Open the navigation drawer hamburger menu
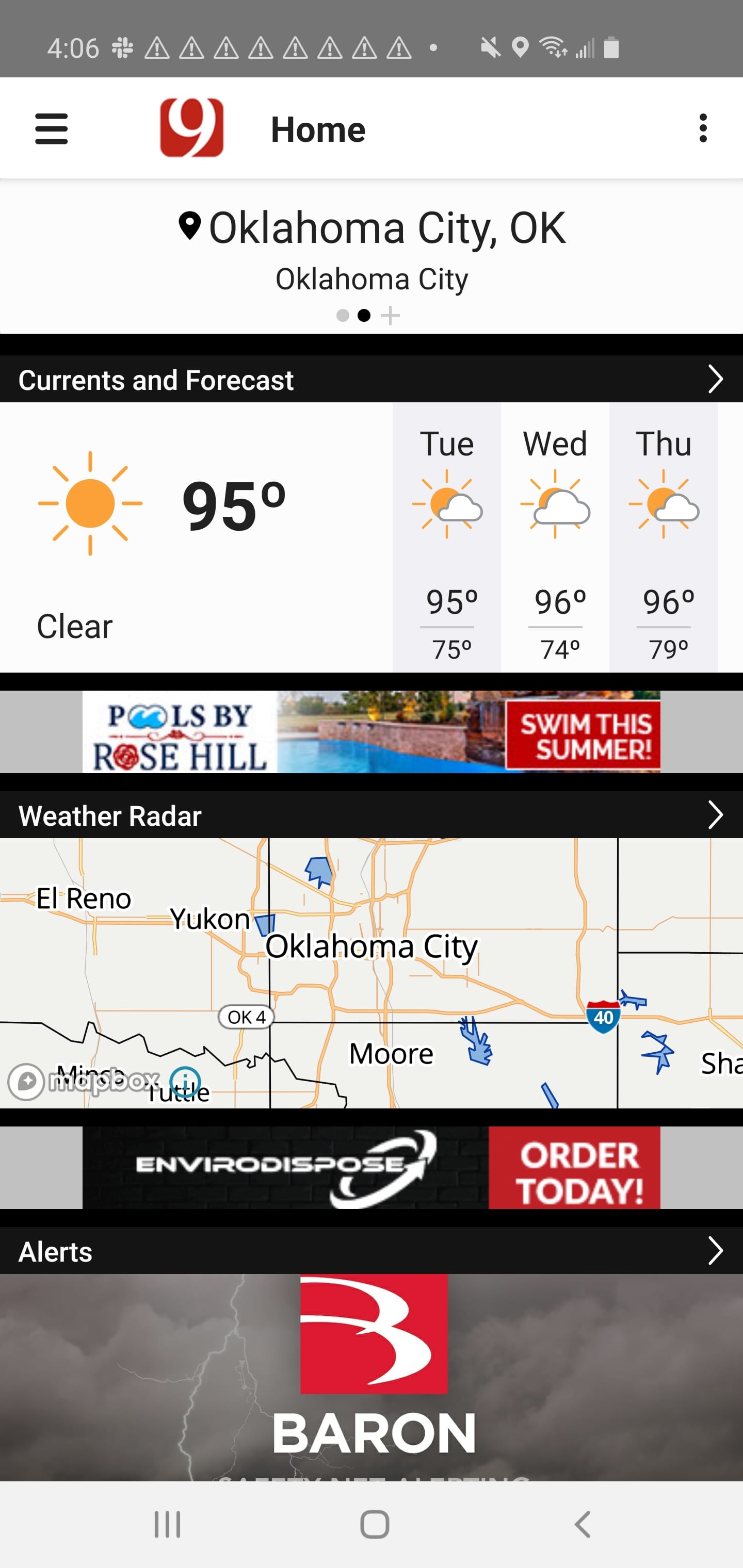 tap(51, 128)
